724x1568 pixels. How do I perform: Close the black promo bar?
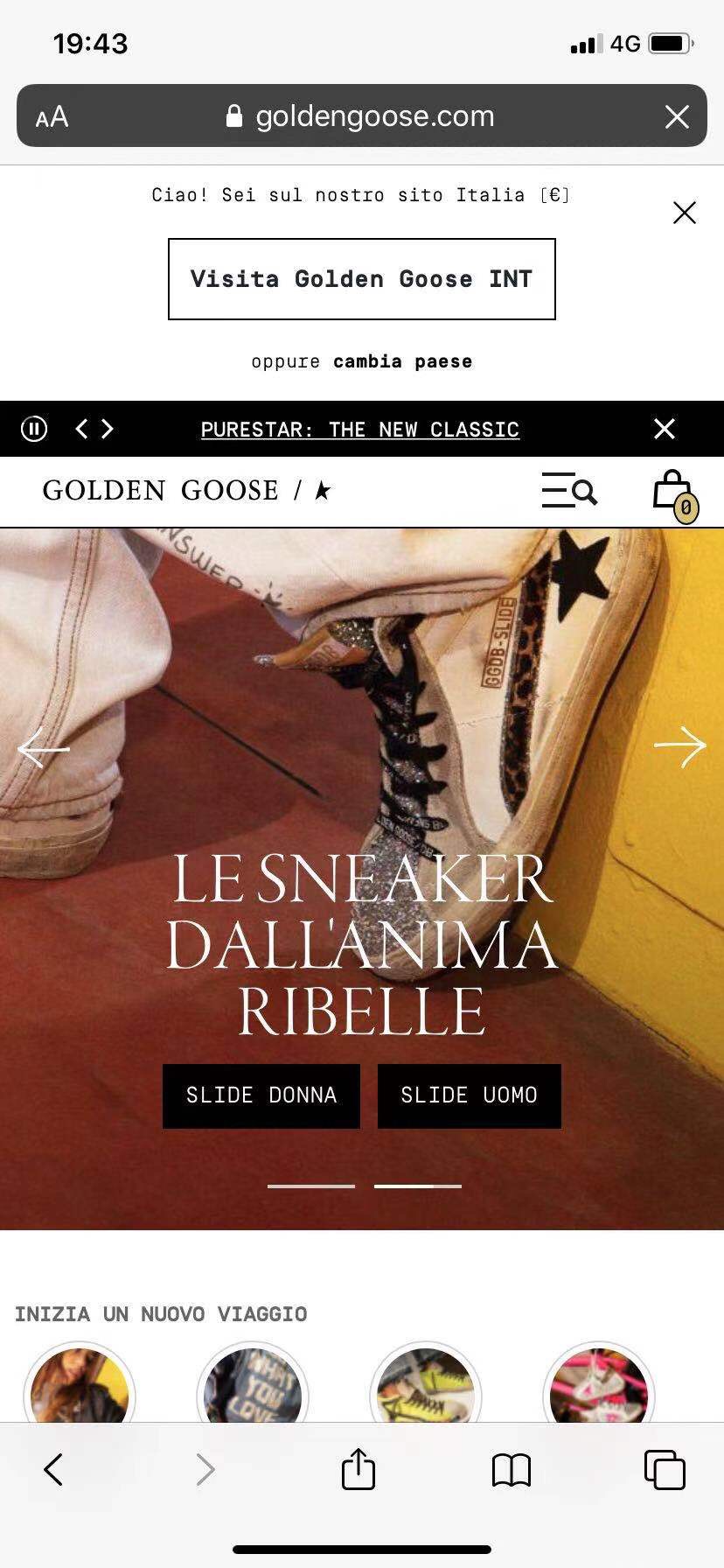665,429
